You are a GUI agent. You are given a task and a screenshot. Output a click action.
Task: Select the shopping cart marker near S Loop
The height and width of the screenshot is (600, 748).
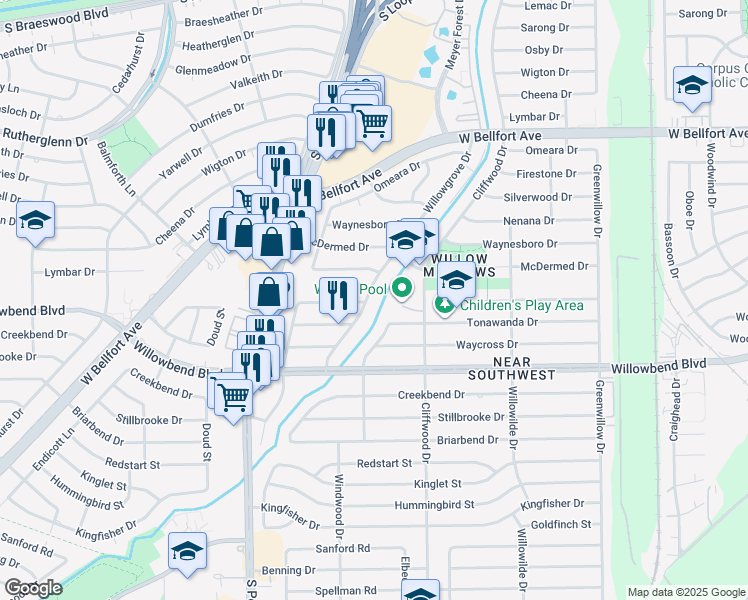373,124
